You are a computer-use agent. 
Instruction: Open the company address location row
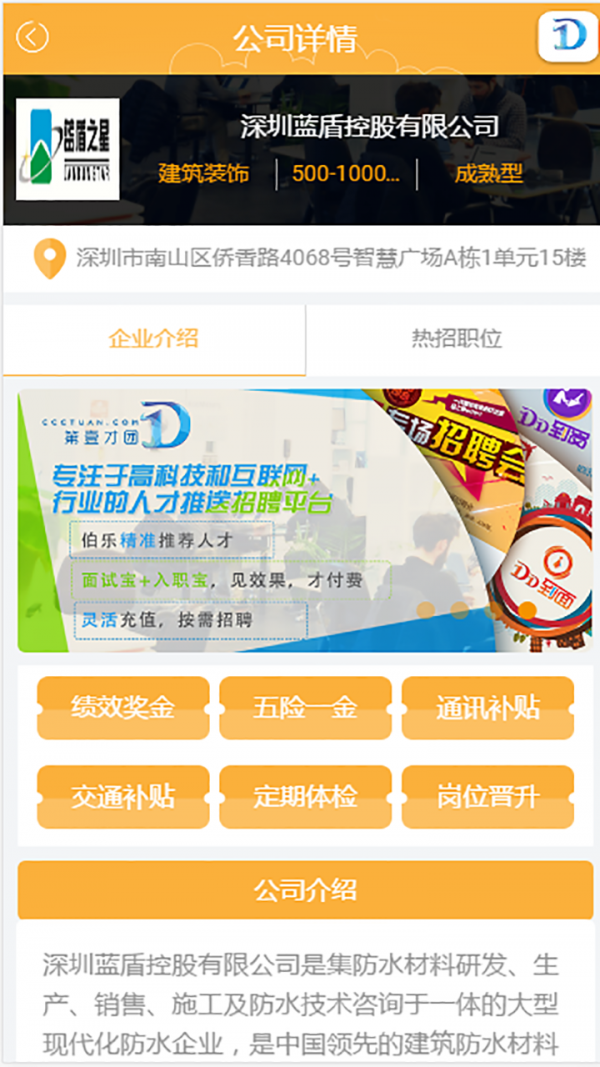click(x=310, y=258)
